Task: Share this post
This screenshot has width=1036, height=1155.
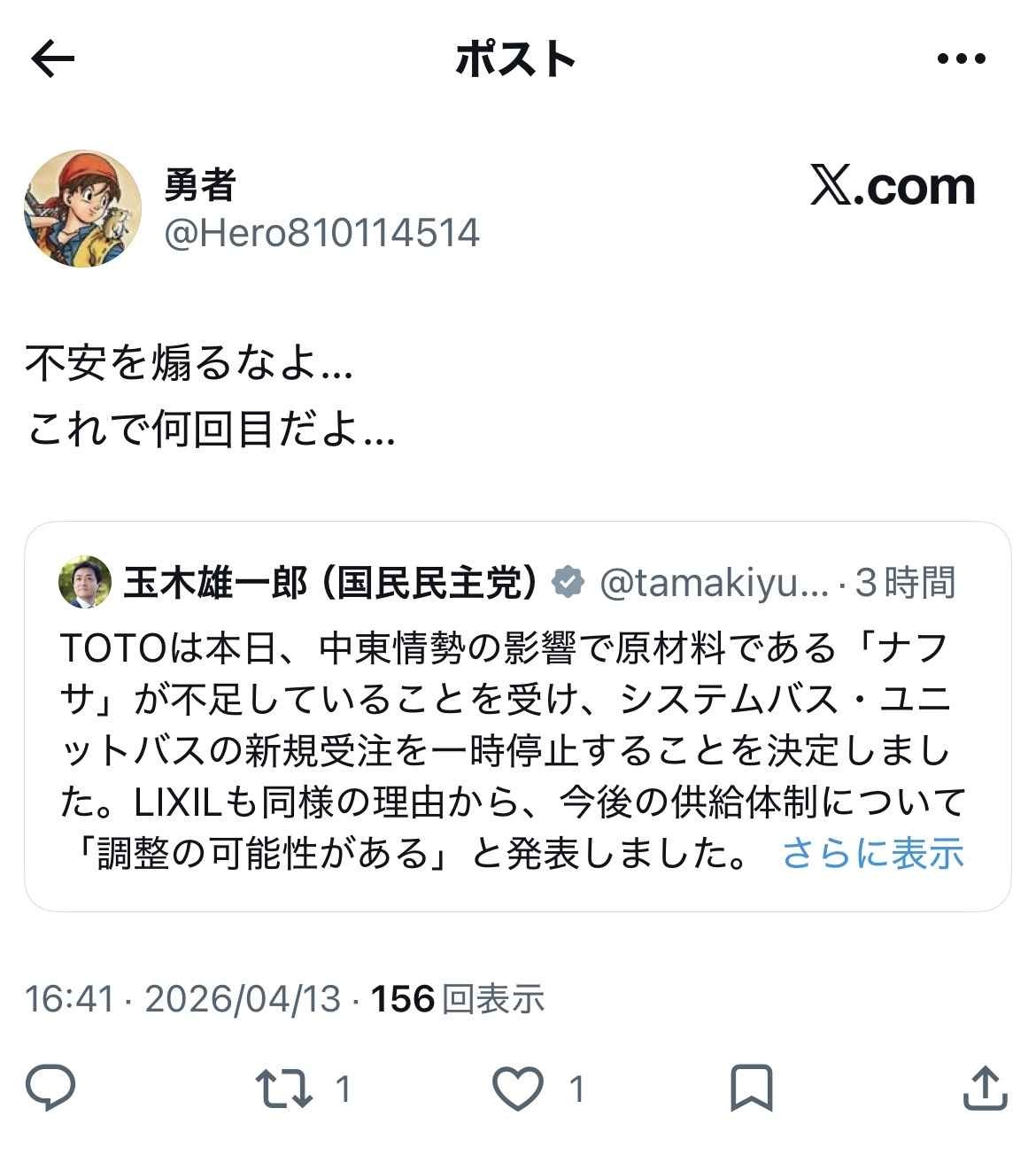Action: click(985, 1089)
